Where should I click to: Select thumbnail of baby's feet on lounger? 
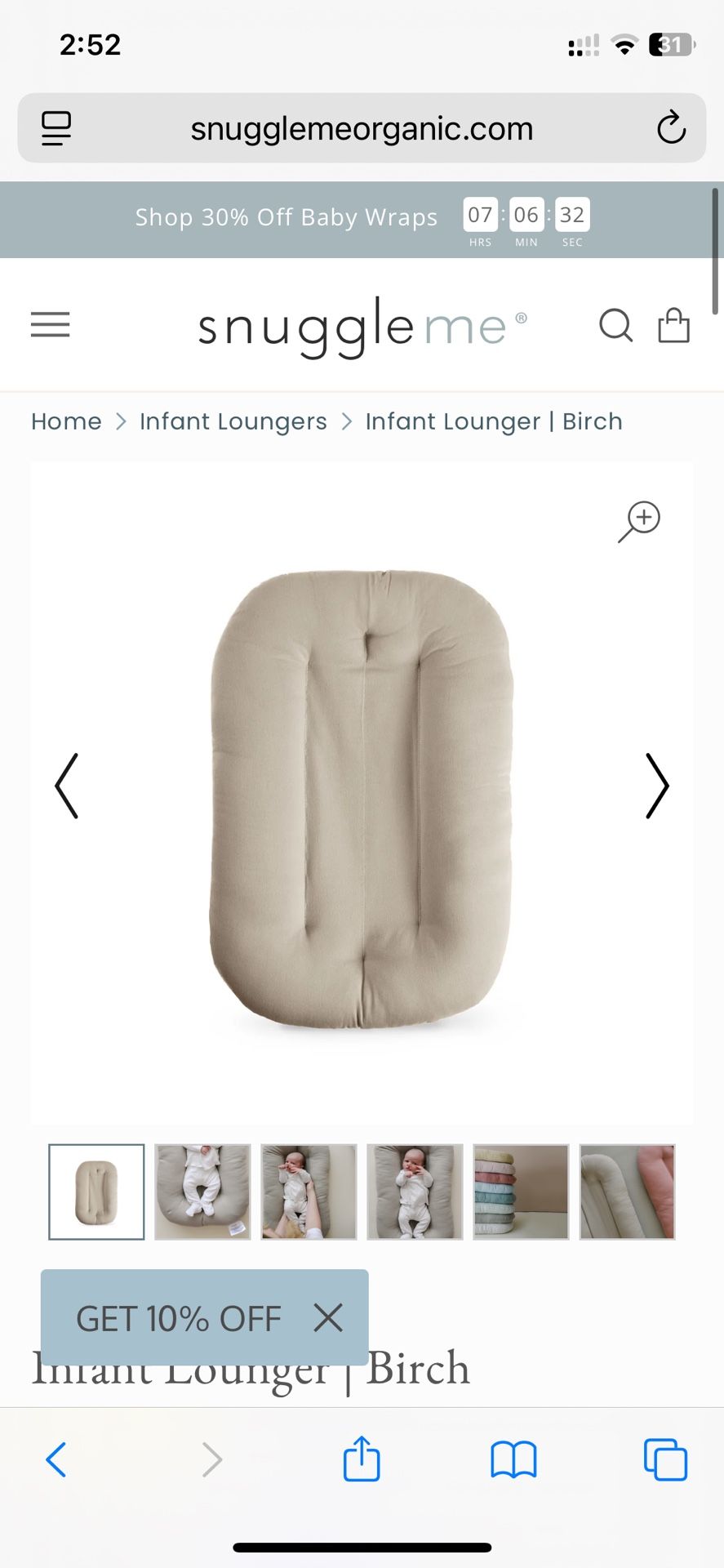(202, 1192)
